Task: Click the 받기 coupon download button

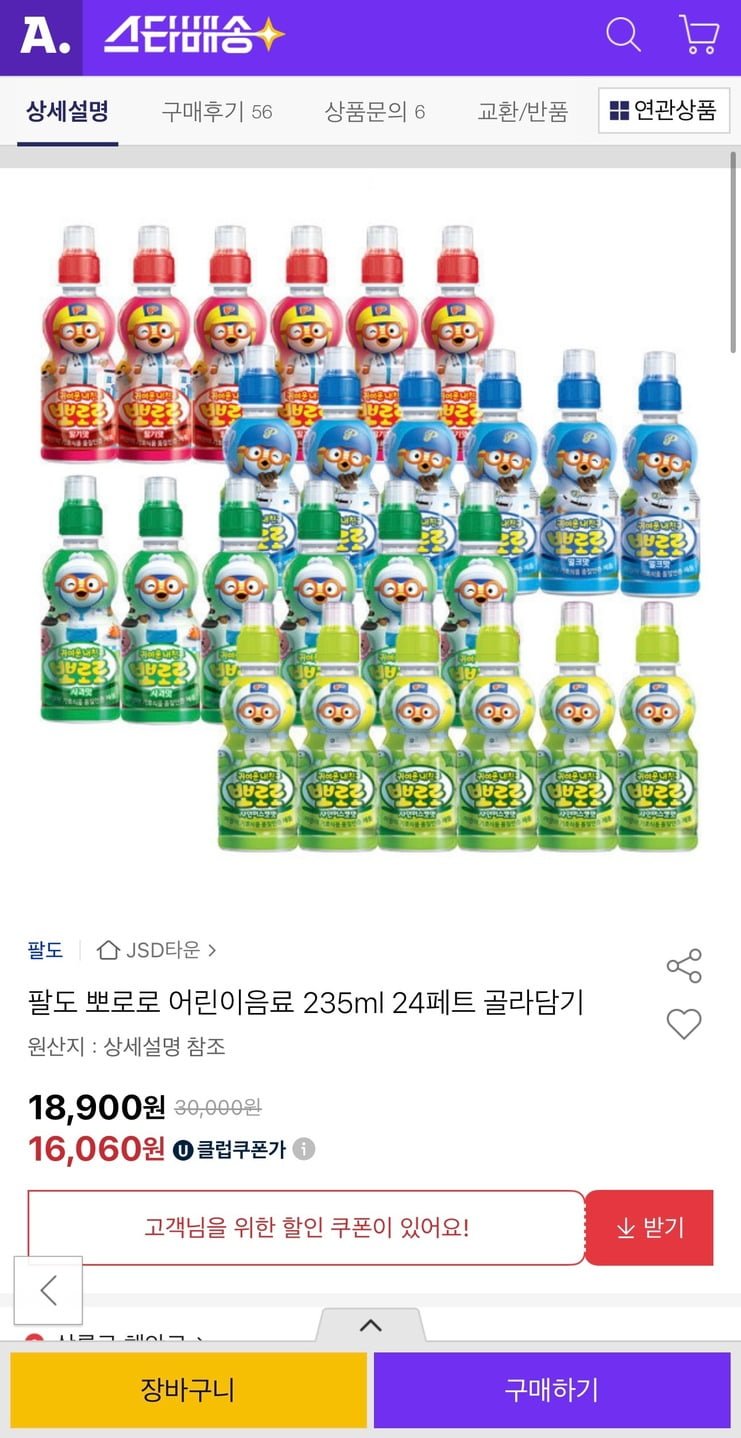Action: [650, 1229]
